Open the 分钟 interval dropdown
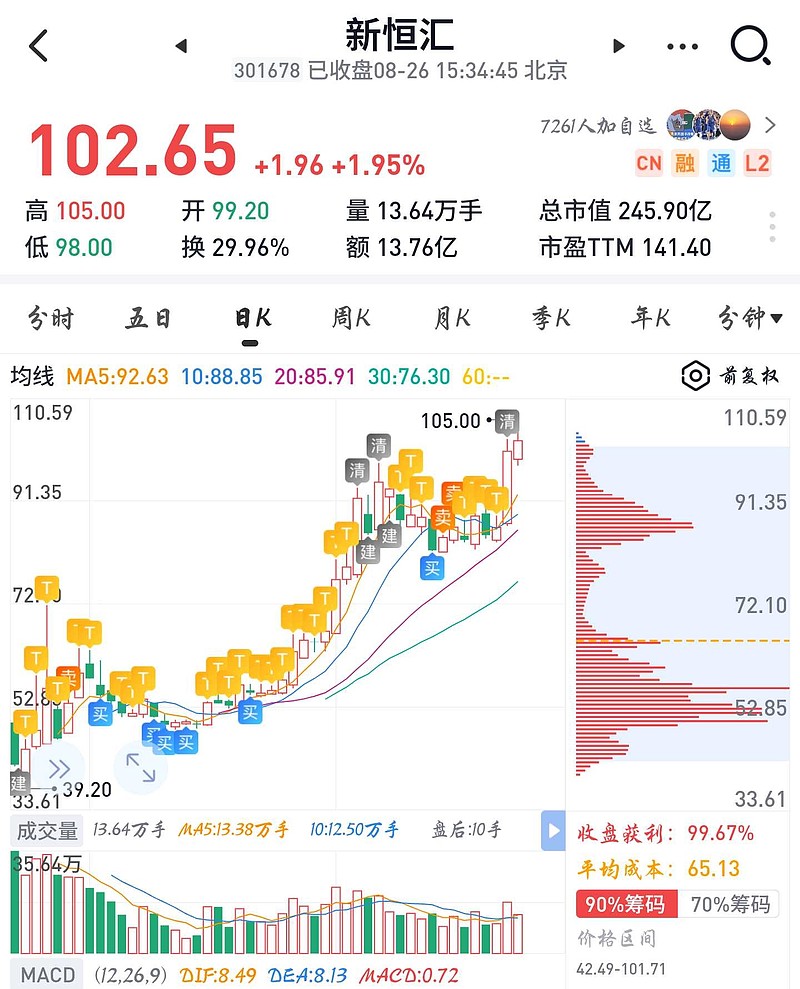 click(750, 318)
